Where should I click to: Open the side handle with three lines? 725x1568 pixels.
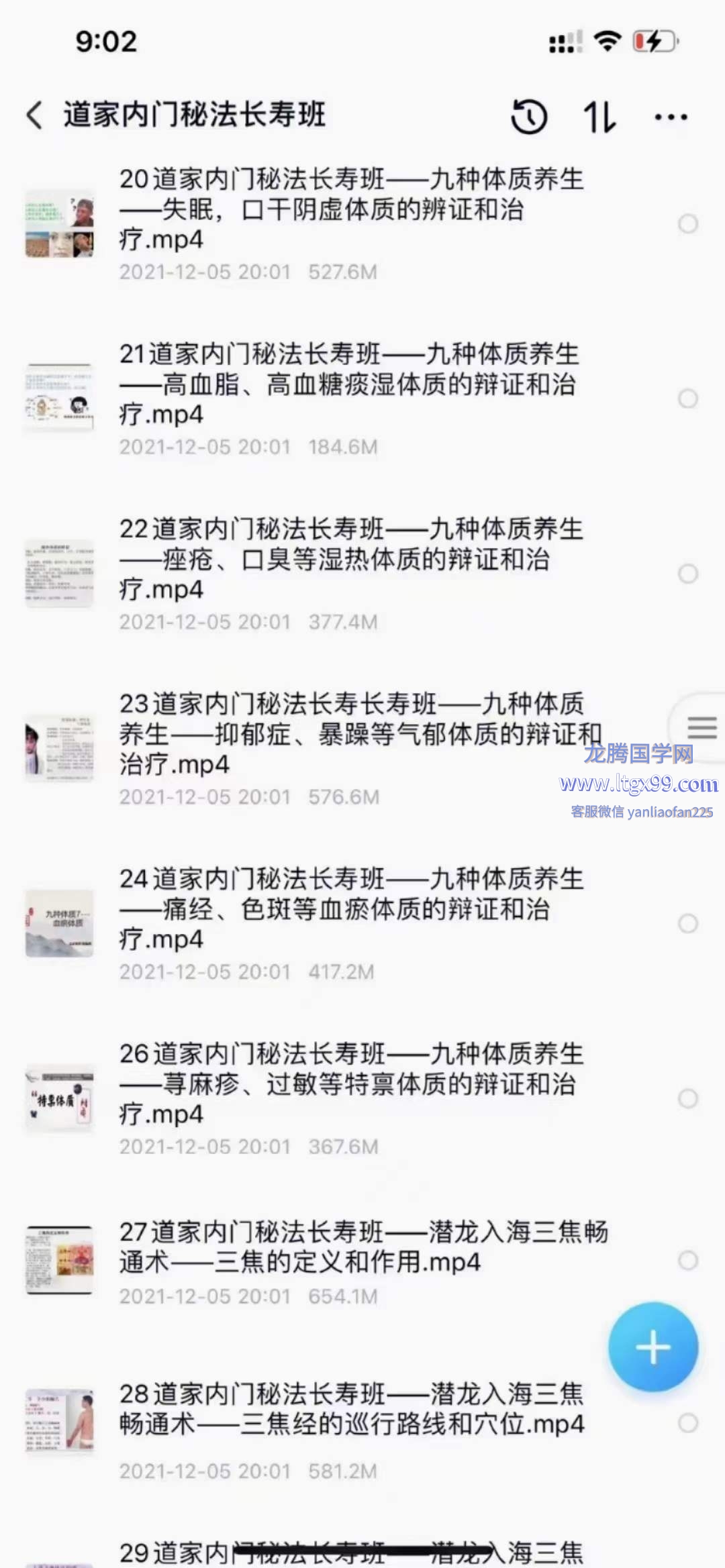(x=702, y=728)
